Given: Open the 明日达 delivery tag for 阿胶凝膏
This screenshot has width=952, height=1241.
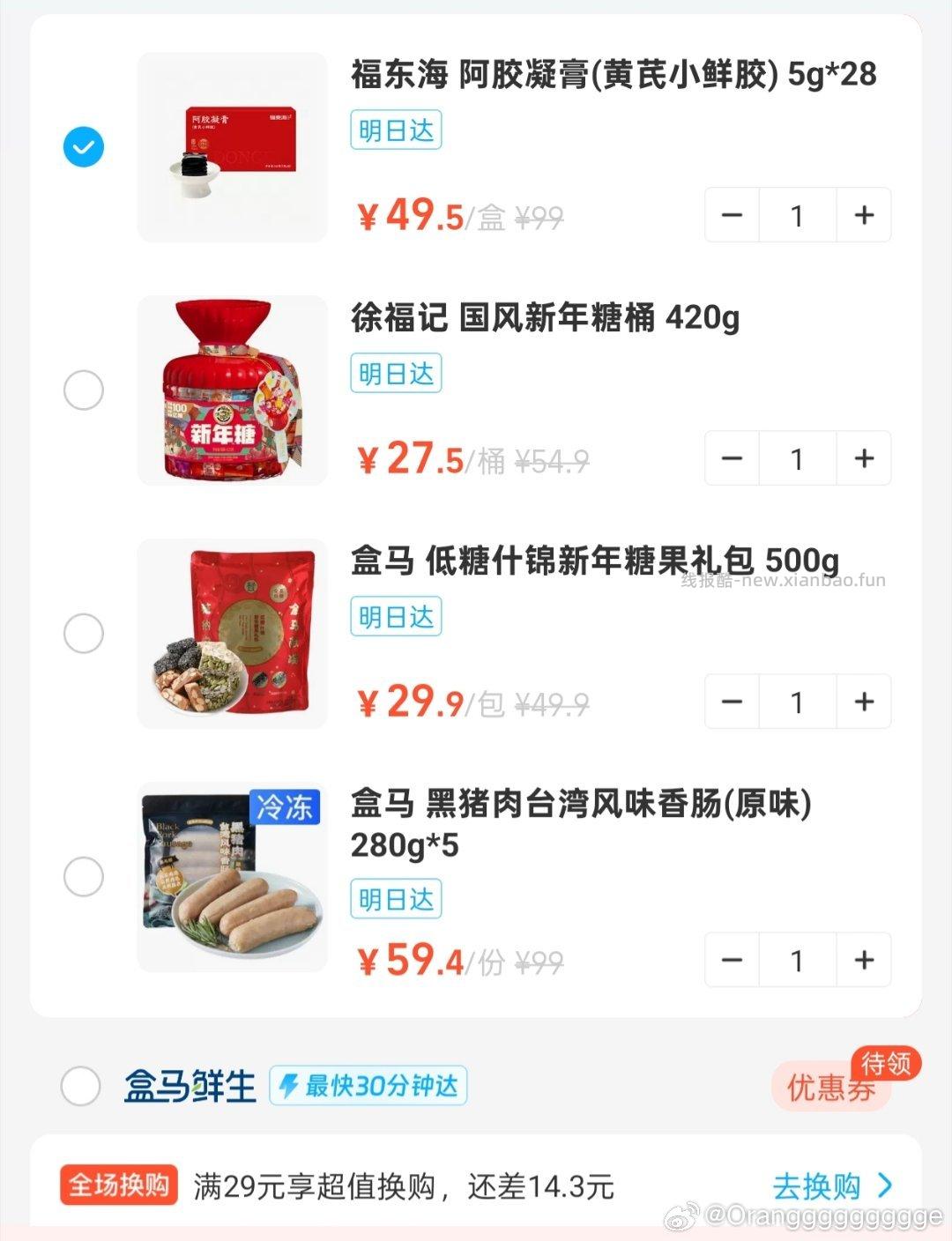Looking at the screenshot, I should tap(395, 130).
